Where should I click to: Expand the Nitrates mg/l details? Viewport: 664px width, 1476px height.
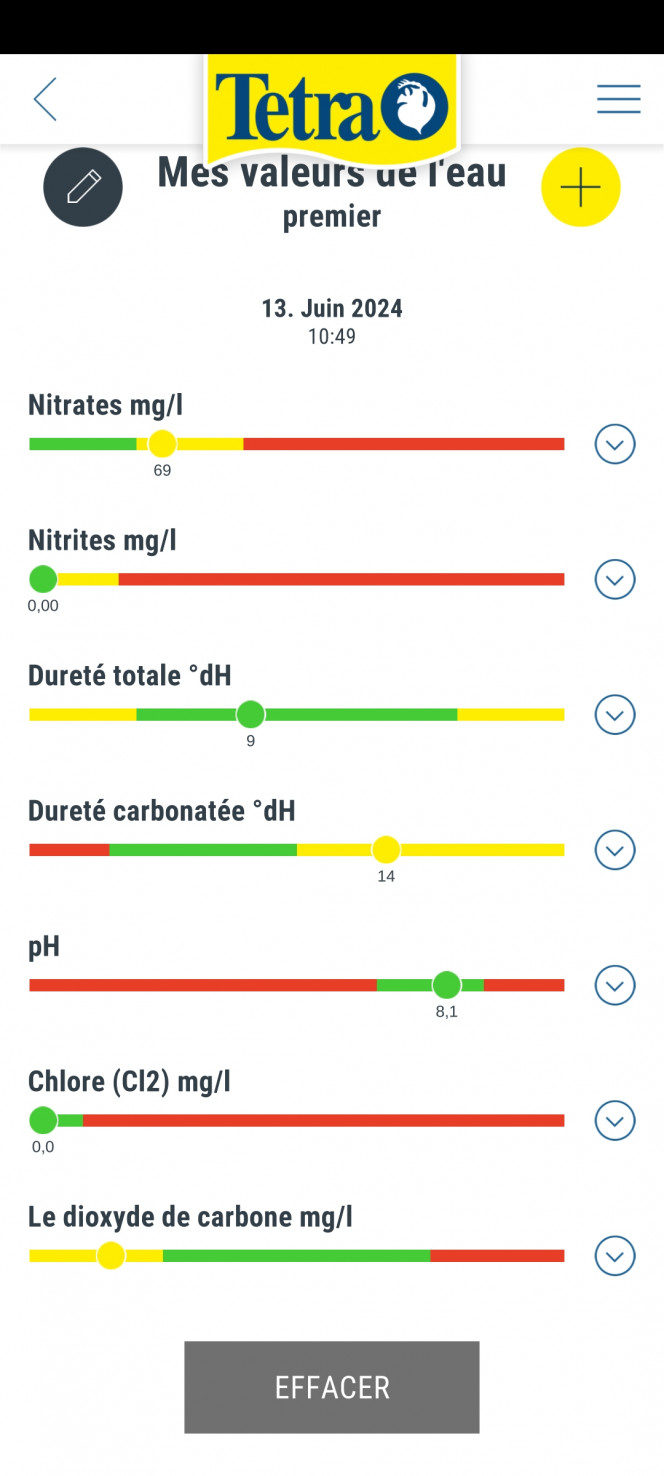pos(615,444)
